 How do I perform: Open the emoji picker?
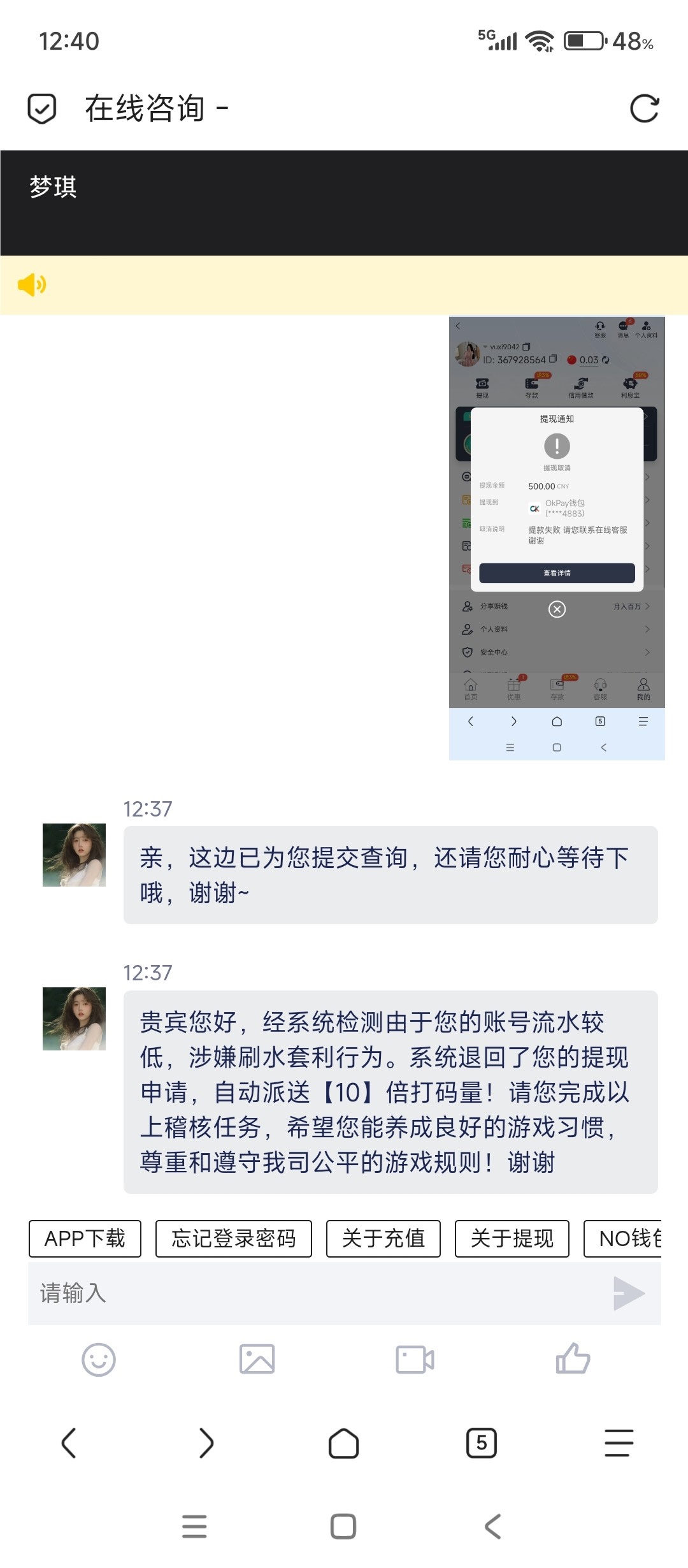pyautogui.click(x=99, y=1360)
